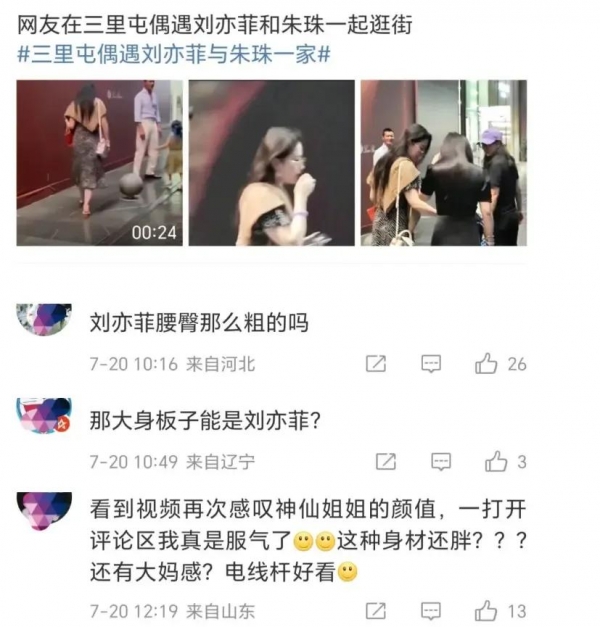Play the 00:24 video thumbnail
600x627 pixels.
coord(100,162)
